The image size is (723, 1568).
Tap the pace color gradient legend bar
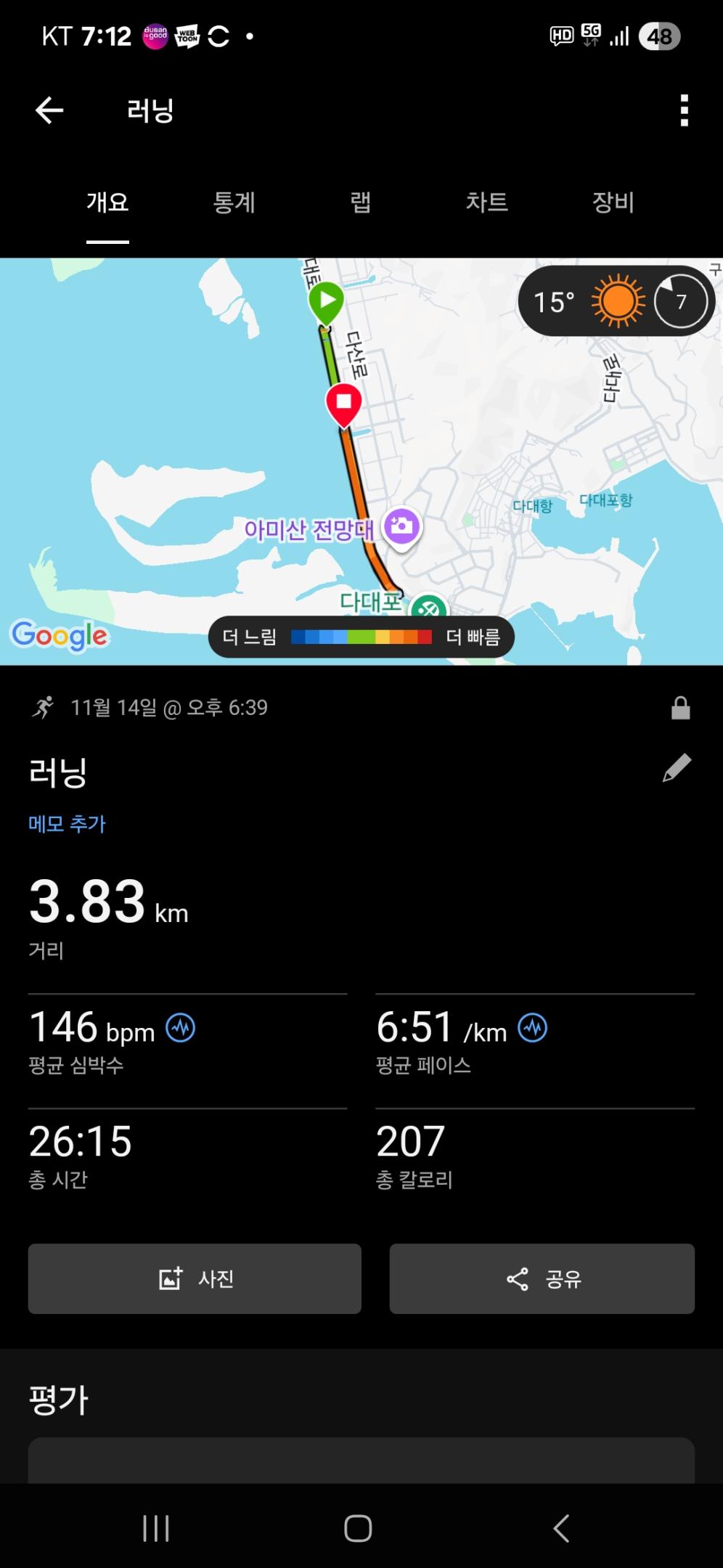coord(361,637)
